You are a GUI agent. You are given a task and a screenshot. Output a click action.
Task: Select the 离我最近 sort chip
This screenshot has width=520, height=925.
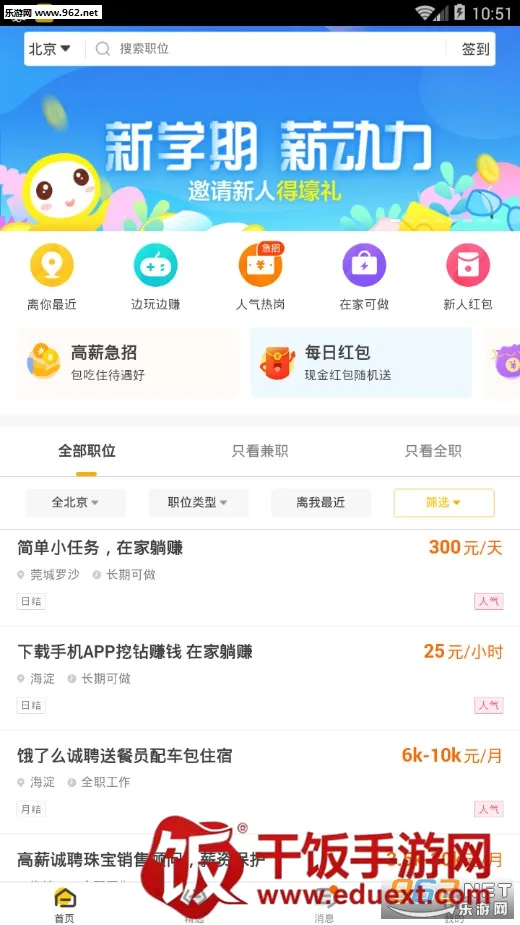321,503
